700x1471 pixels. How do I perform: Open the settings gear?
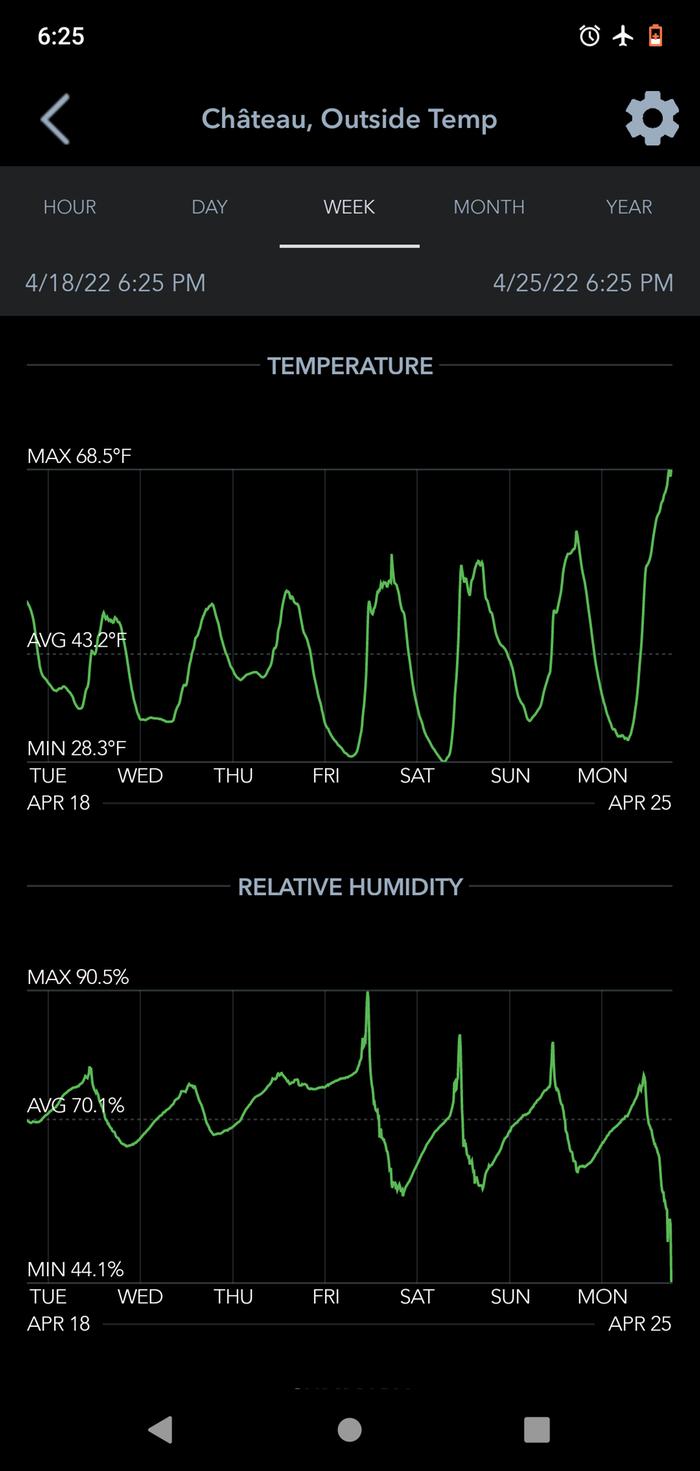(651, 119)
